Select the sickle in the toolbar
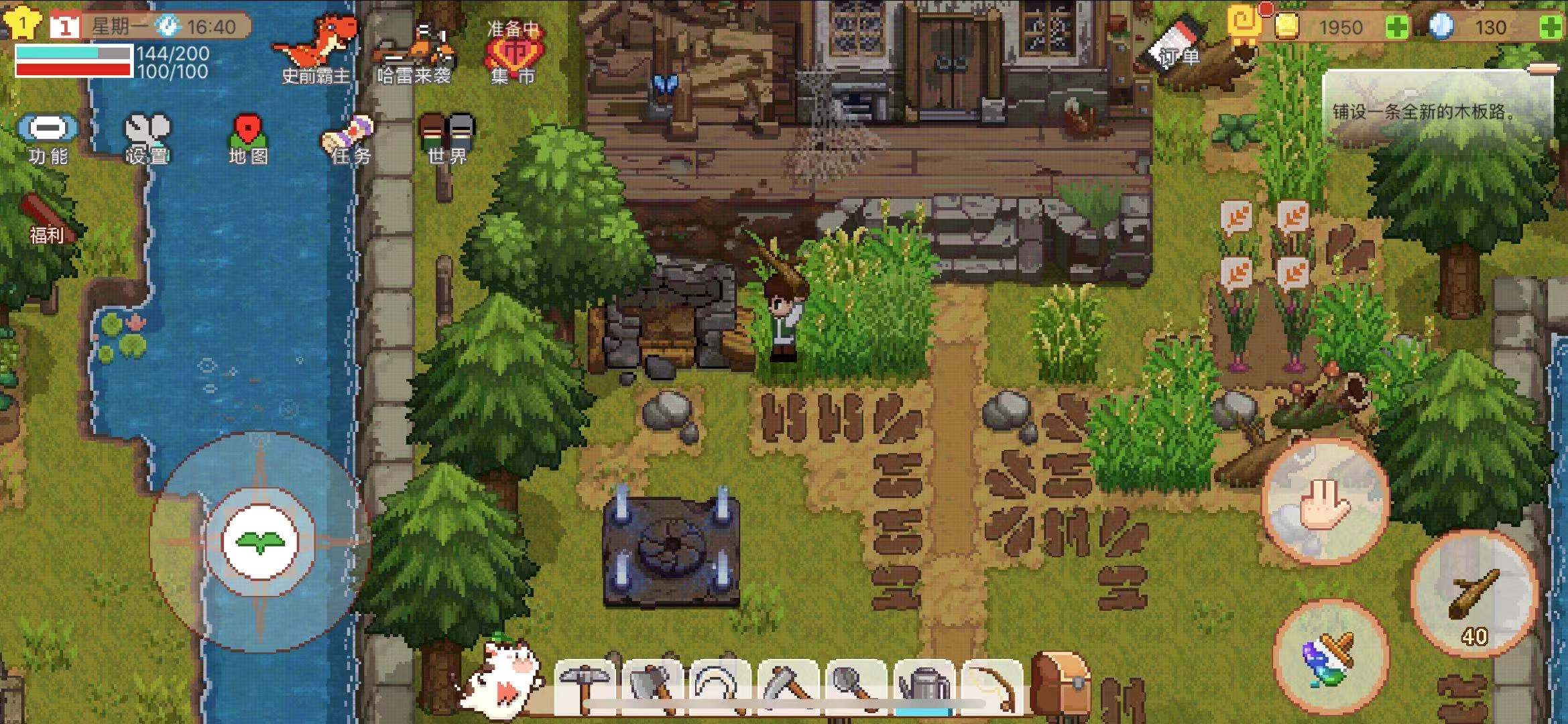This screenshot has height=724, width=1568. 720,687
